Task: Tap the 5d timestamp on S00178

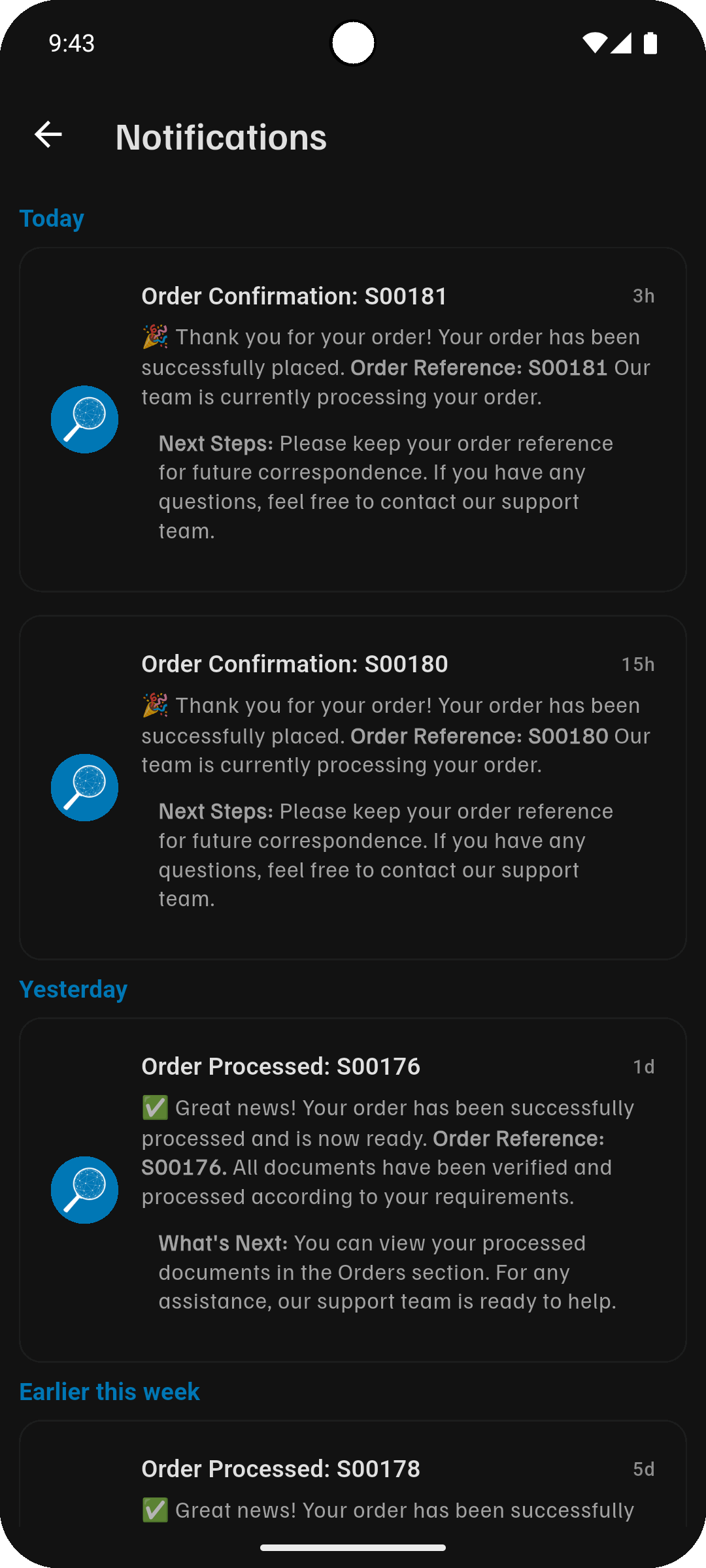Action: (x=643, y=1469)
